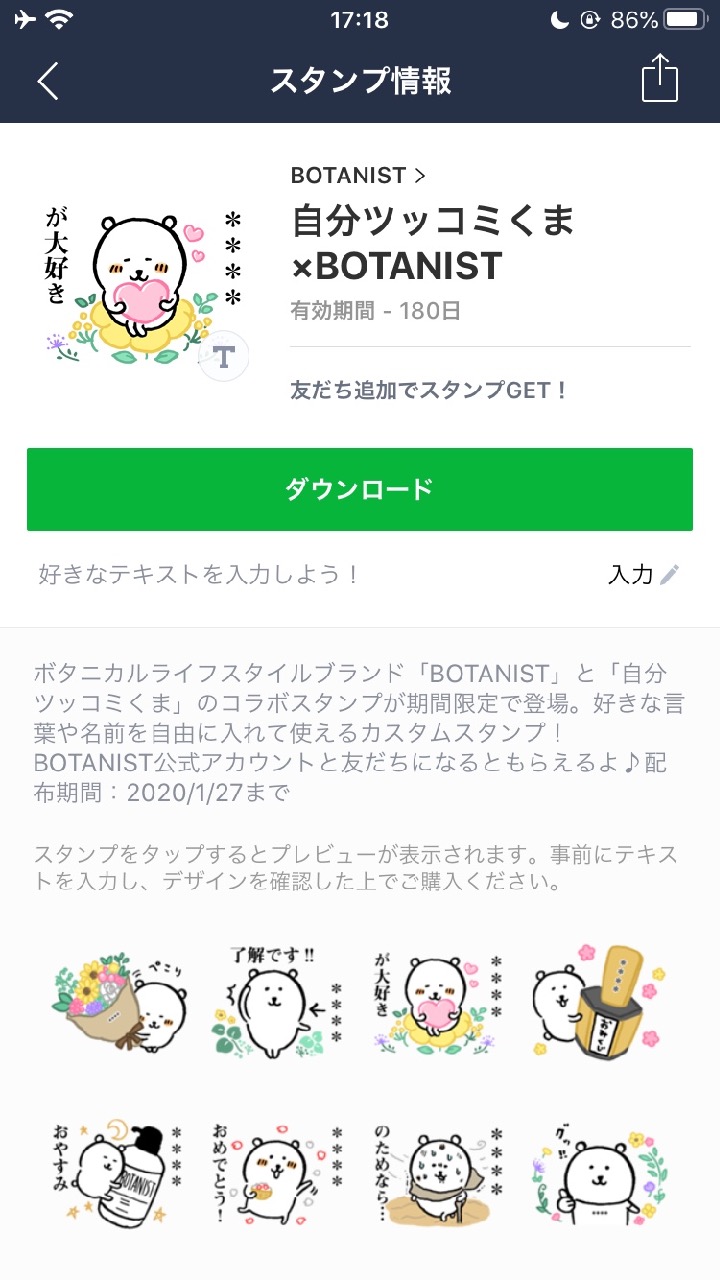Tap the green ダウンロード button

coord(360,489)
